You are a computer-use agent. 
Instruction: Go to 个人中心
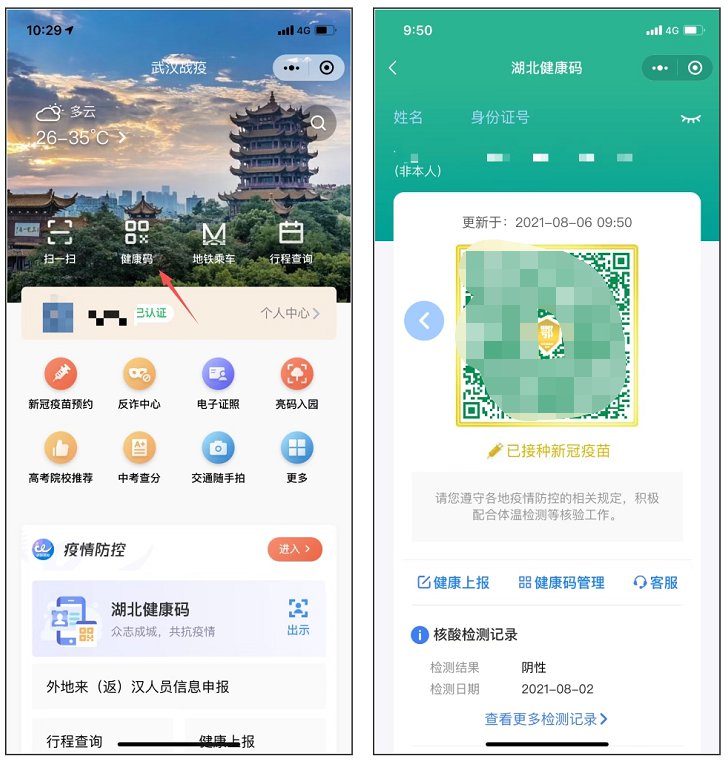(x=290, y=313)
